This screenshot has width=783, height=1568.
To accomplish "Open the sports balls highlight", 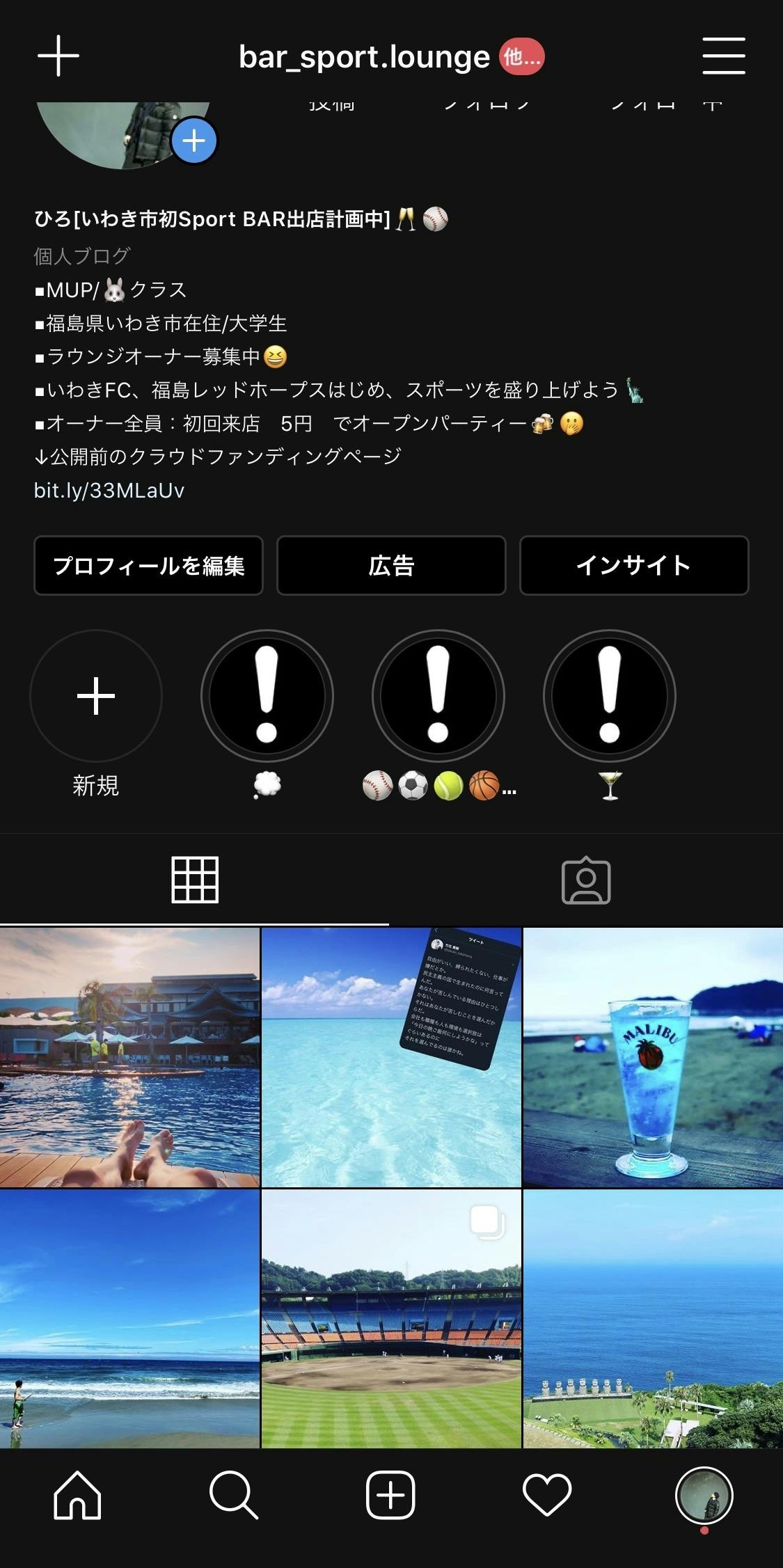I will (438, 696).
